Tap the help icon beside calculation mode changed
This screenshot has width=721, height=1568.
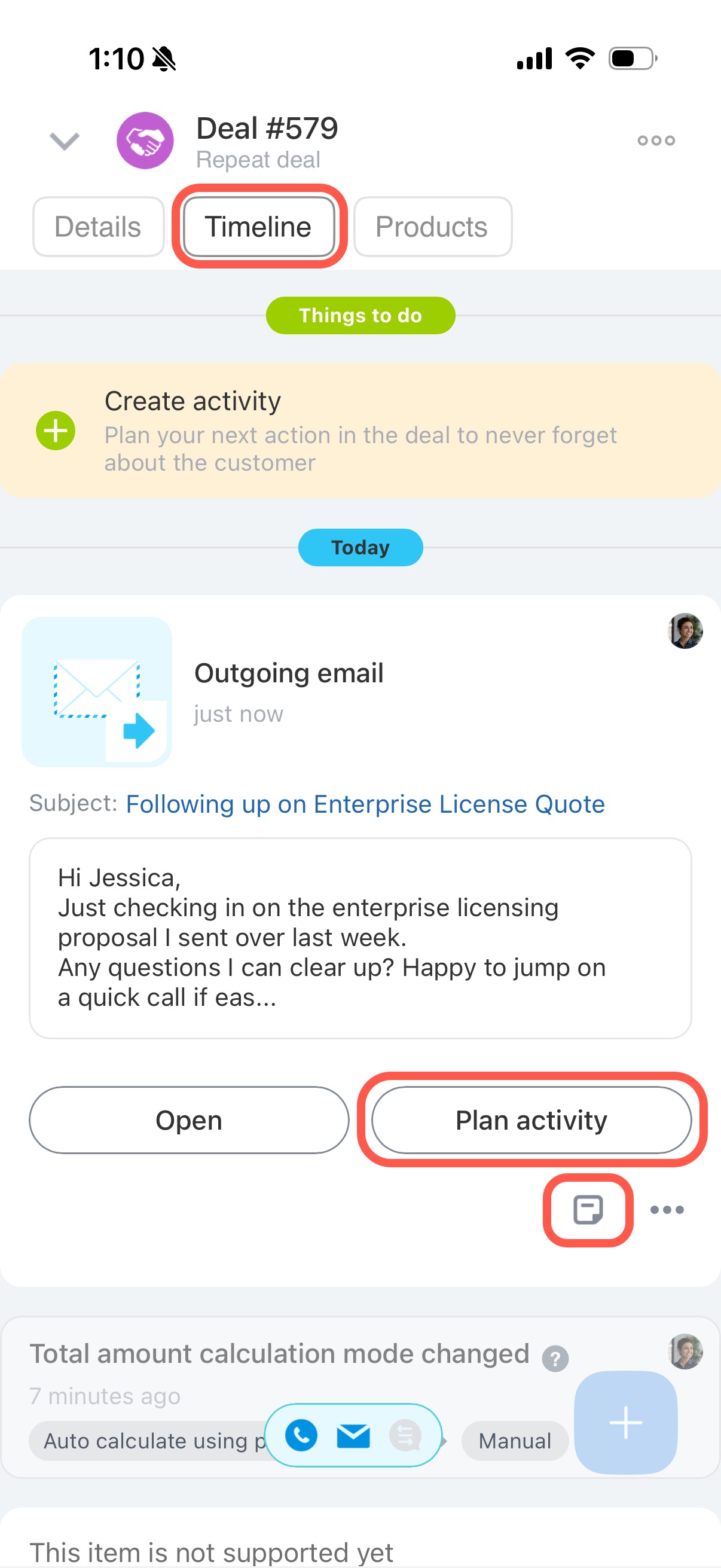(555, 1358)
